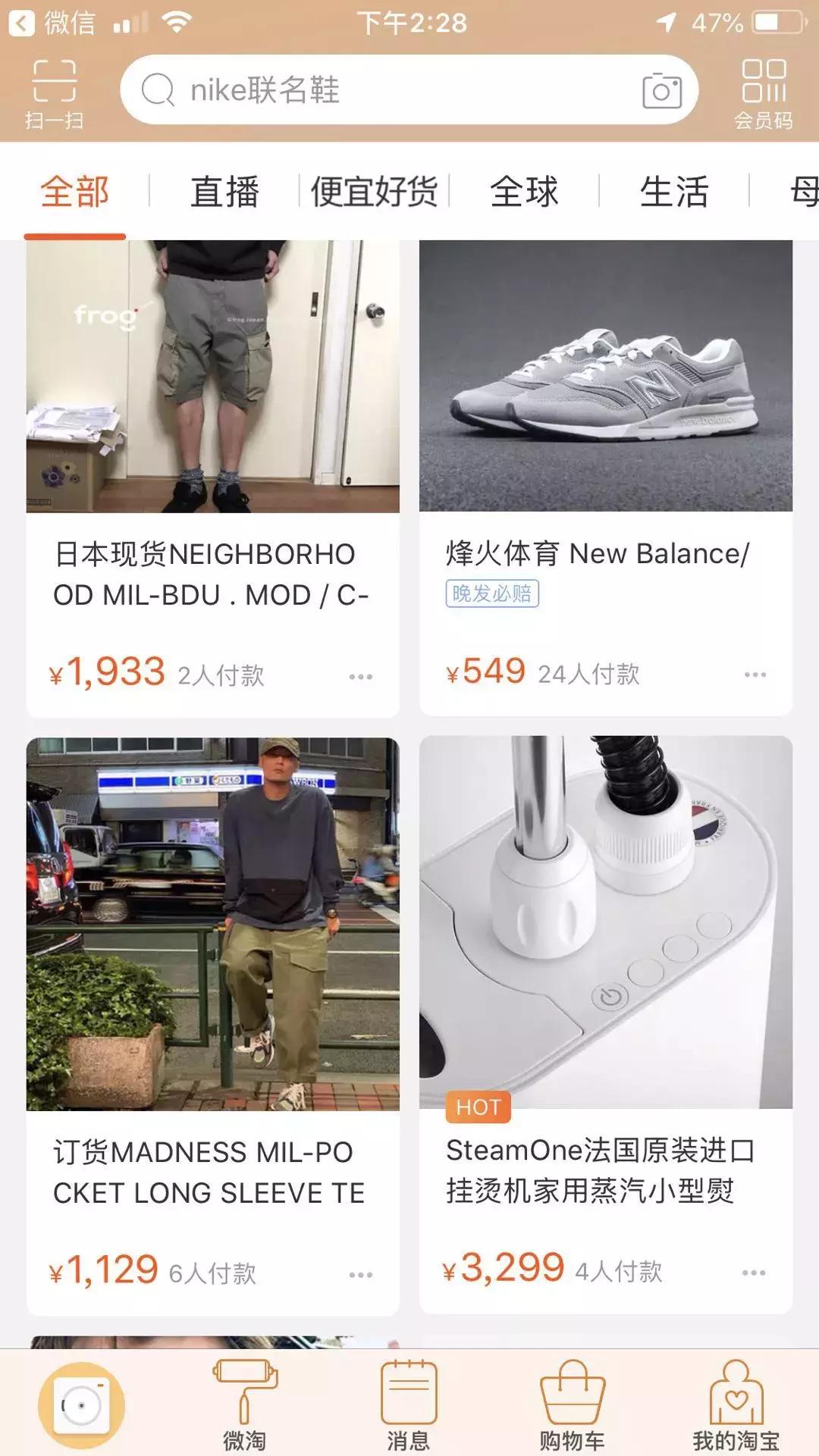This screenshot has width=819, height=1456.
Task: Switch to the 直播 tab
Action: coord(225,192)
